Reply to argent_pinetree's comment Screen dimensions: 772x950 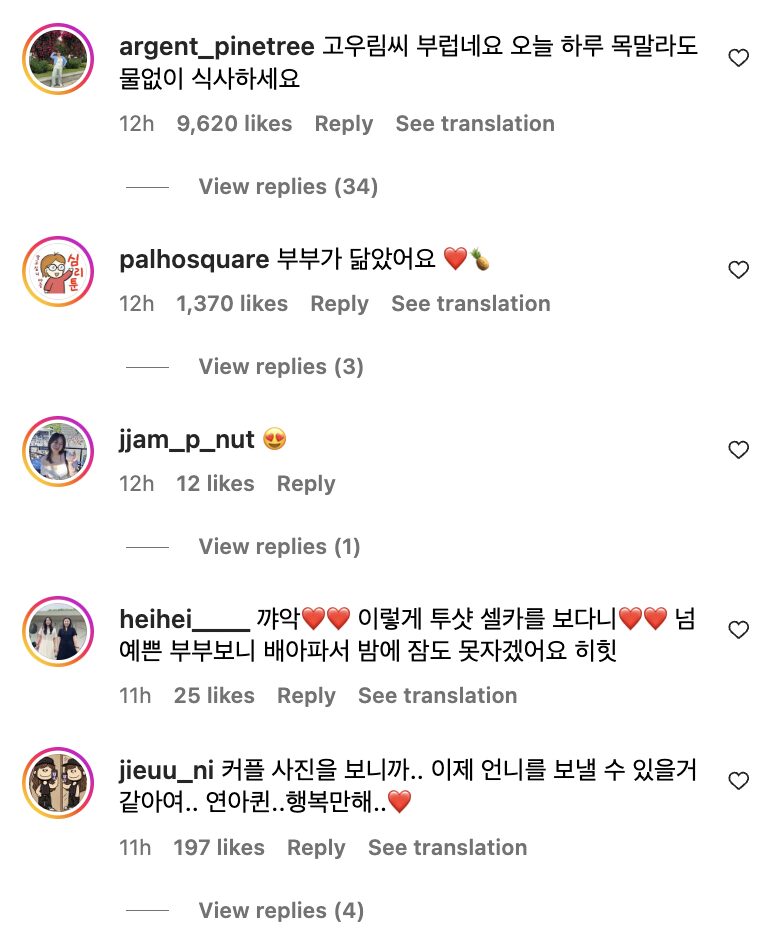click(x=343, y=124)
